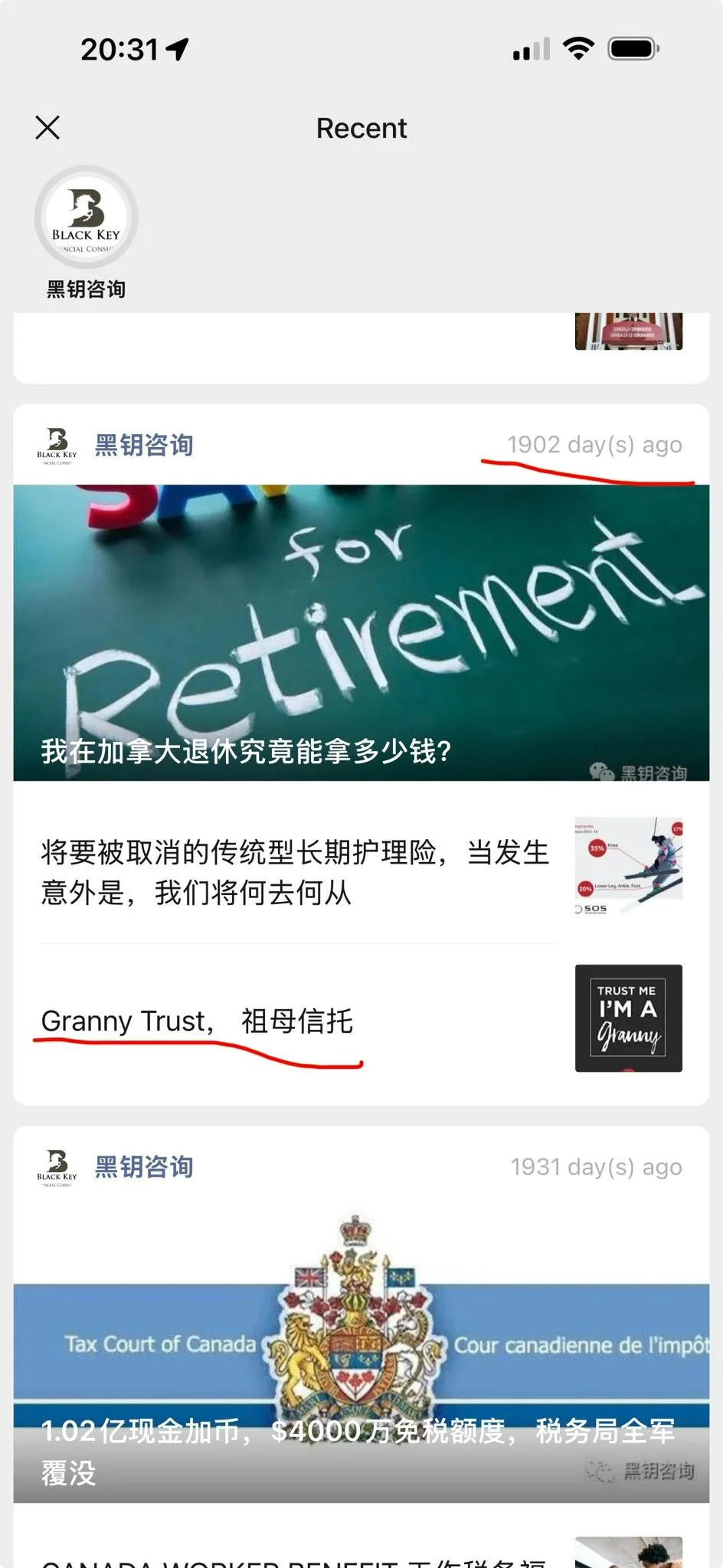Viewport: 723px width, 1568px height.
Task: Open 黑钥咨询 name on the 1902 days ago post
Action: pos(144,445)
